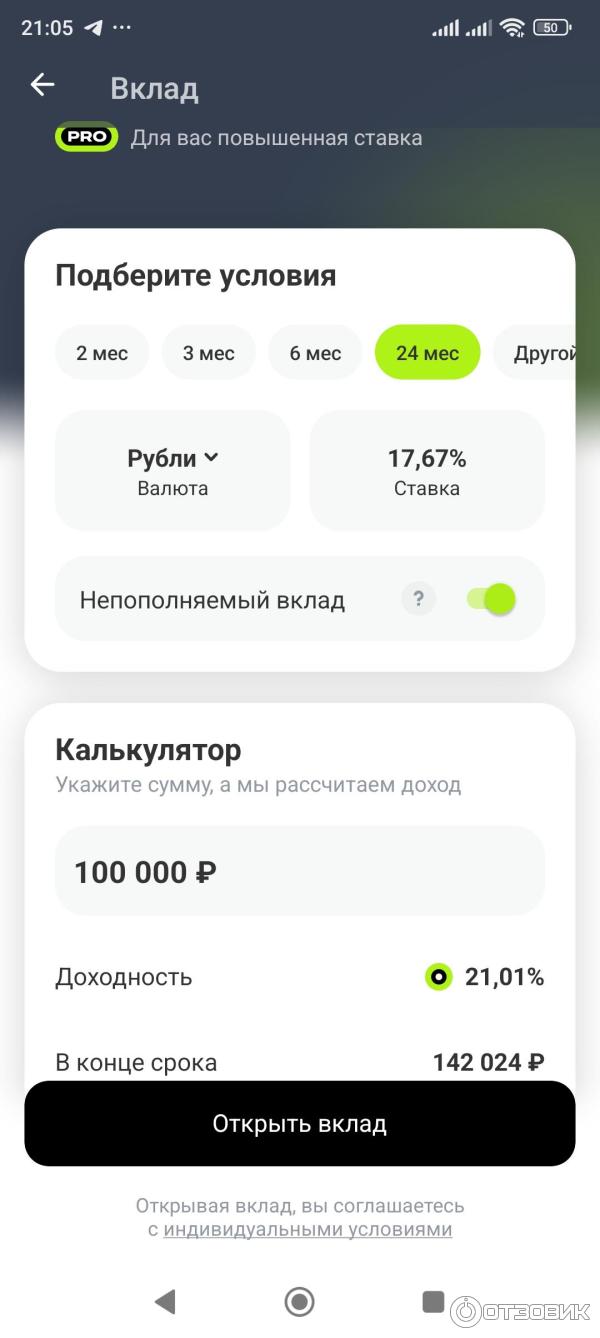Viewport: 600px width, 1338px height.
Task: Open the system recent apps view
Action: (x=433, y=1301)
